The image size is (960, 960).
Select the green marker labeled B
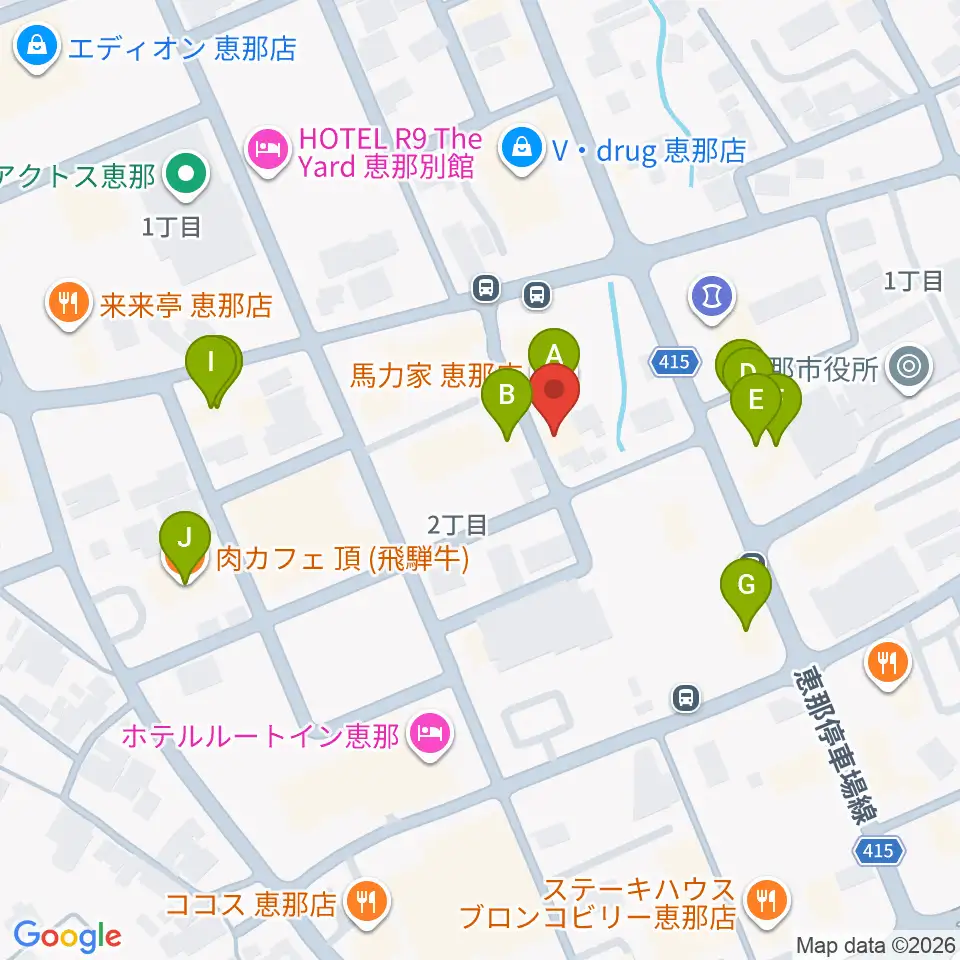[x=506, y=396]
